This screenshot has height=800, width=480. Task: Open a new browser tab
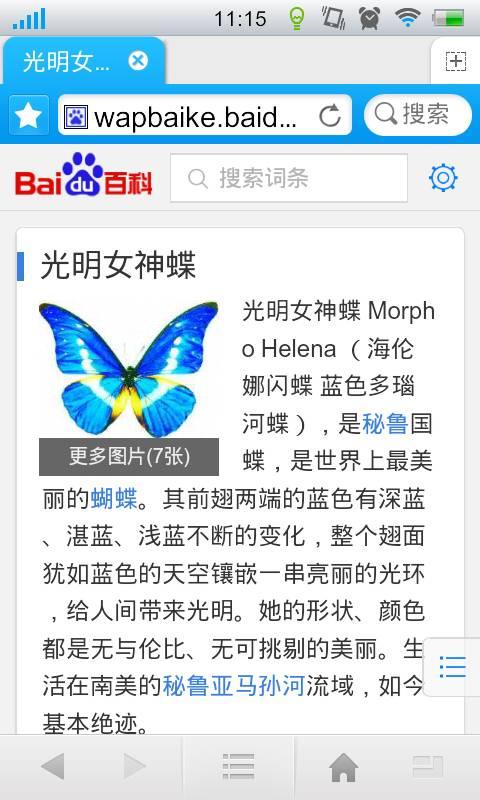coord(456,62)
